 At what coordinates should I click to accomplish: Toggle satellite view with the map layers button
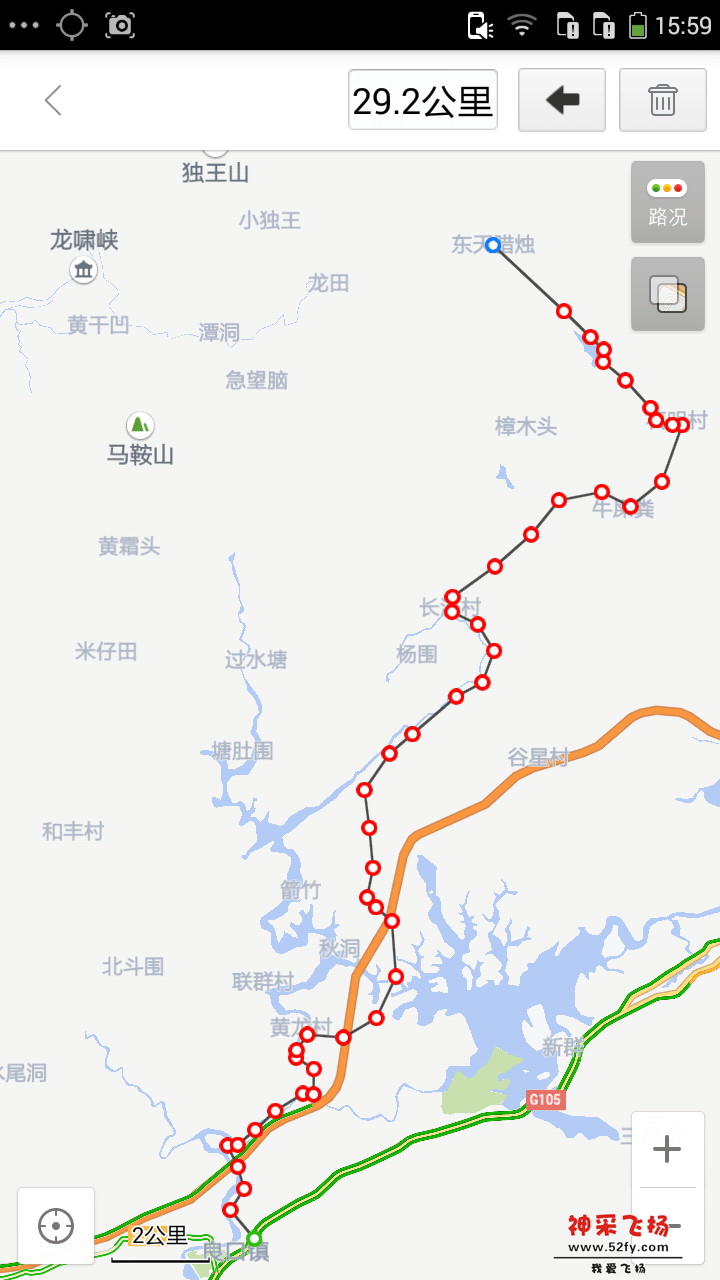point(667,294)
